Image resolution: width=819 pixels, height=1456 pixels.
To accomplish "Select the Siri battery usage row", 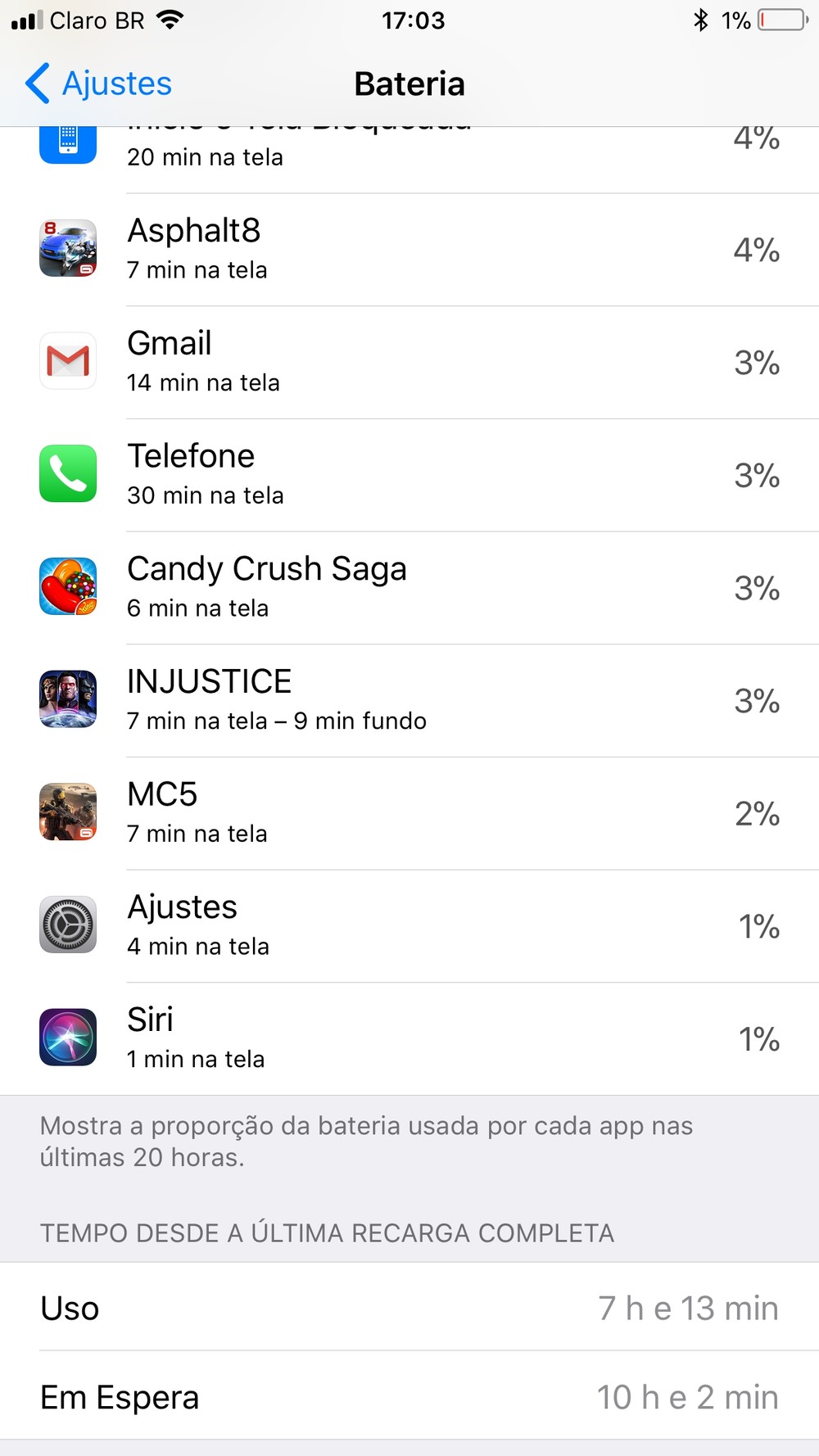I will pos(409,1038).
